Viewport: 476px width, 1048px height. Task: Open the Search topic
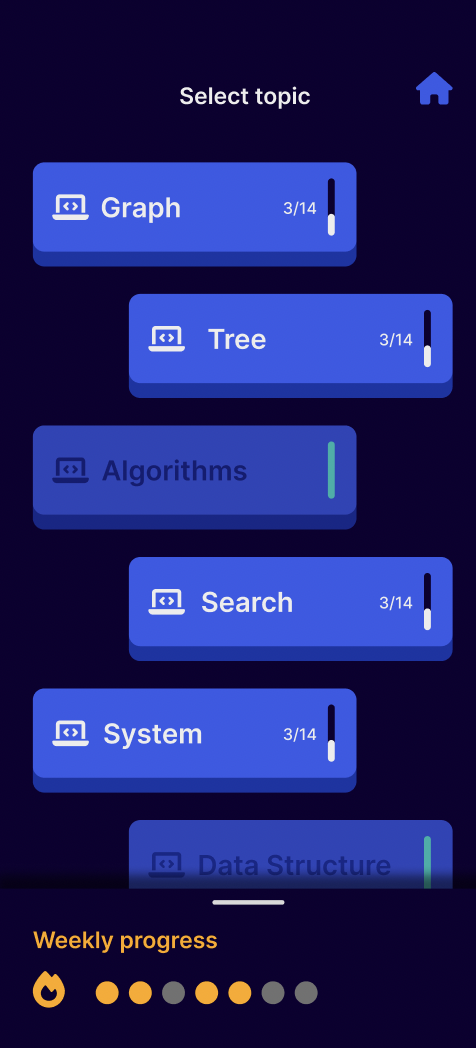[x=291, y=608]
